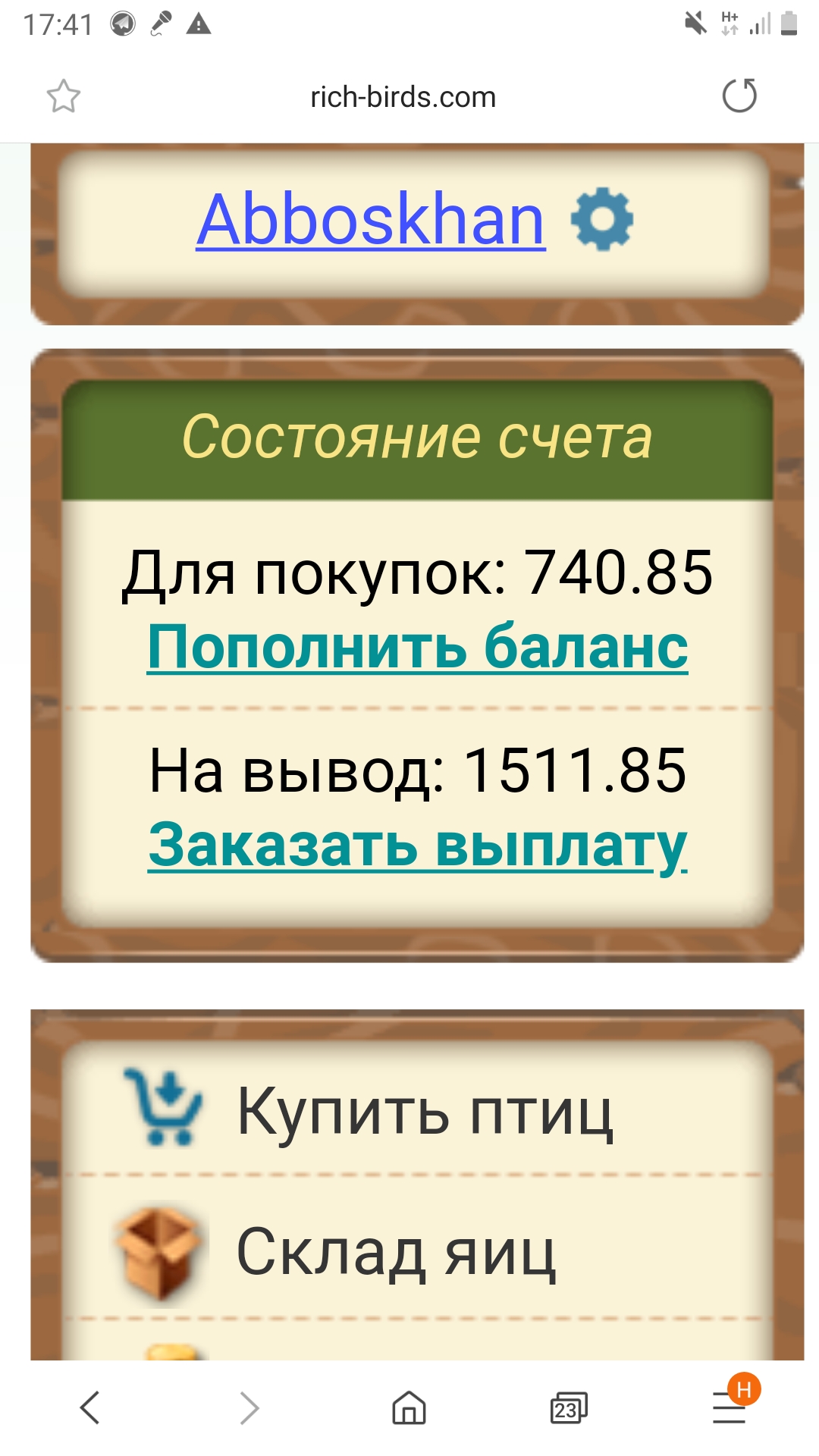Open the Пополнить баланс link
This screenshot has height=1456, width=819.
pyautogui.click(x=418, y=647)
